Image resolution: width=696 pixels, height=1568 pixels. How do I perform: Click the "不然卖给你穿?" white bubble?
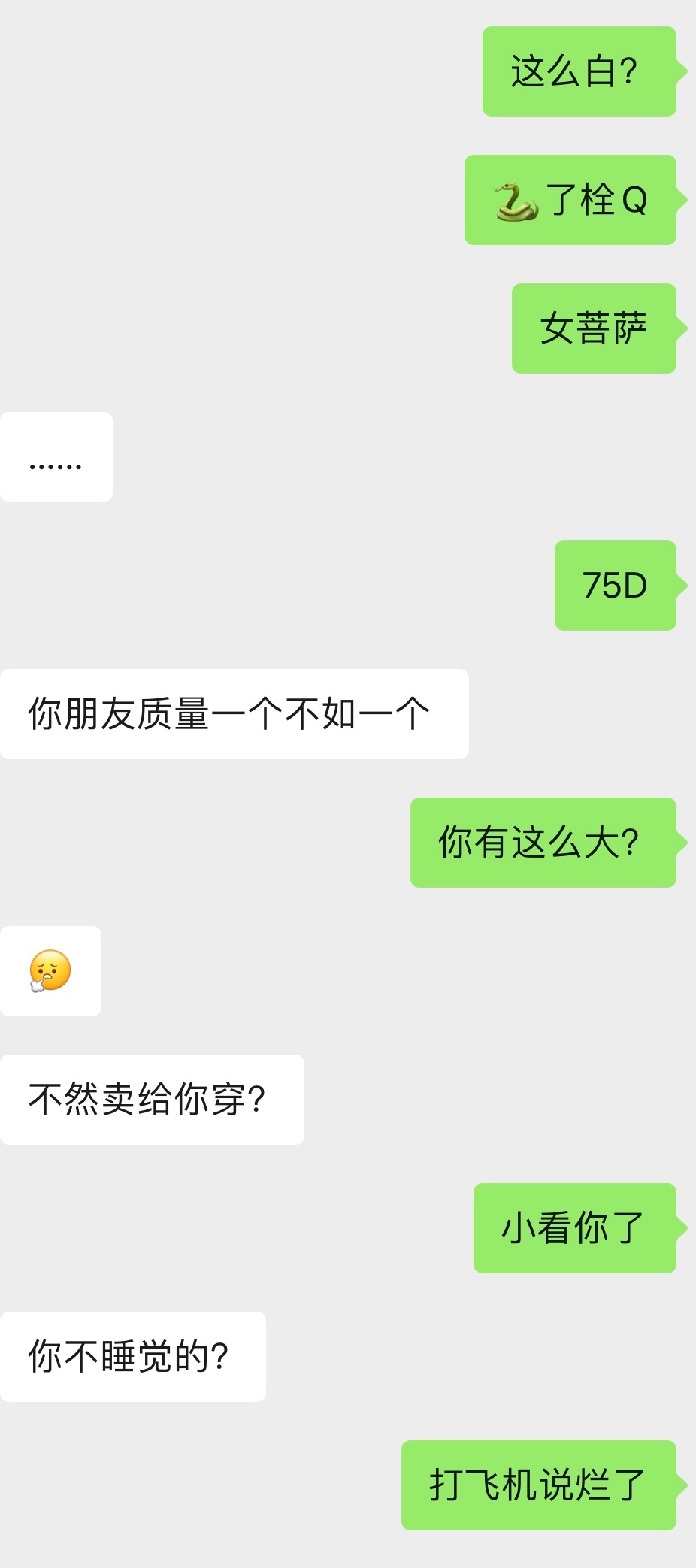click(151, 1099)
